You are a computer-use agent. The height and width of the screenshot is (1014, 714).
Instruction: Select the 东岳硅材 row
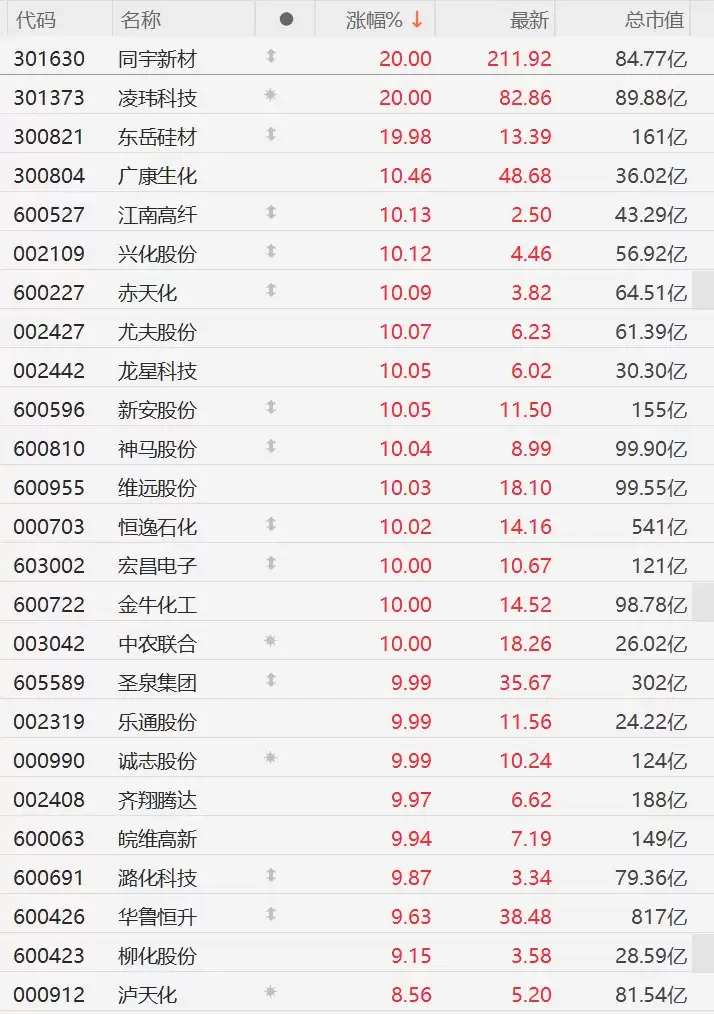157,137
